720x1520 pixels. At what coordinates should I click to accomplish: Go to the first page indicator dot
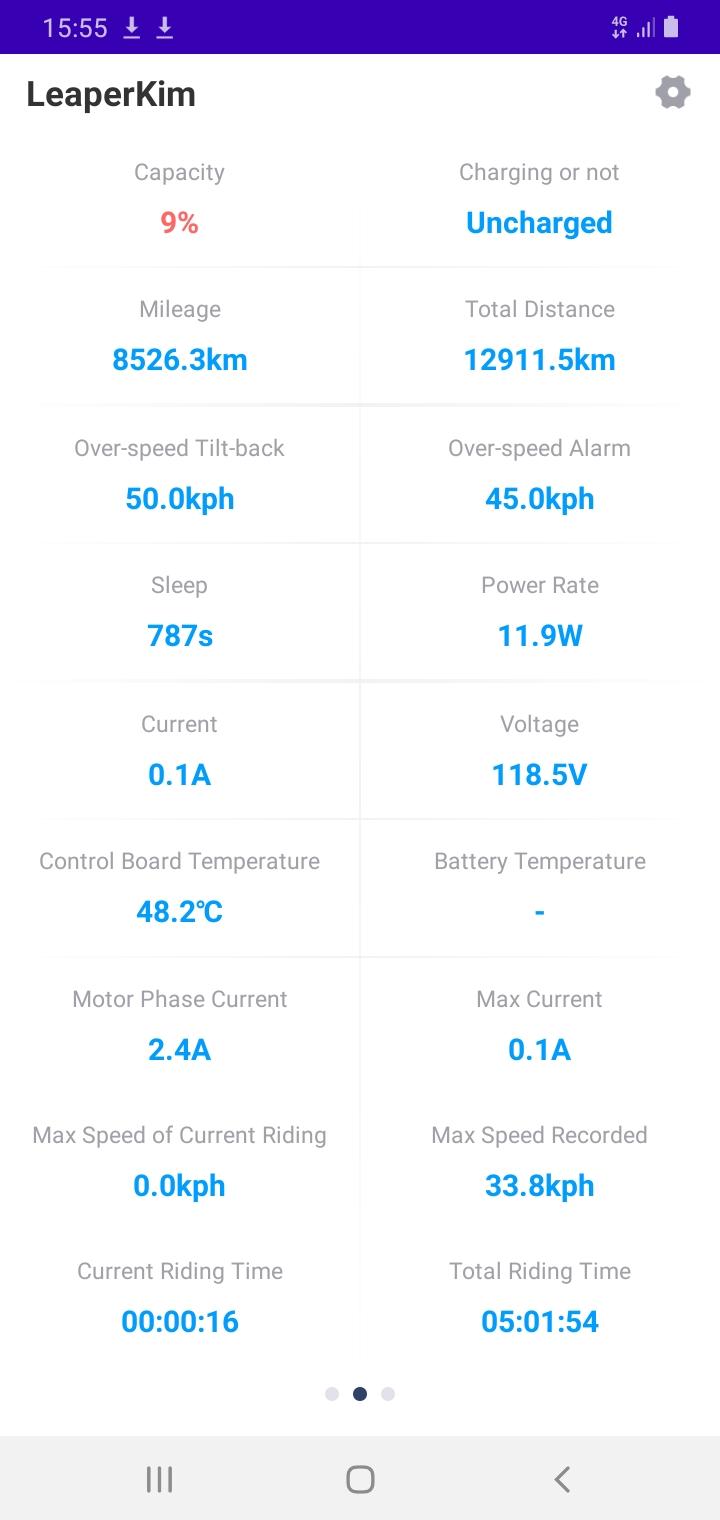point(332,1394)
